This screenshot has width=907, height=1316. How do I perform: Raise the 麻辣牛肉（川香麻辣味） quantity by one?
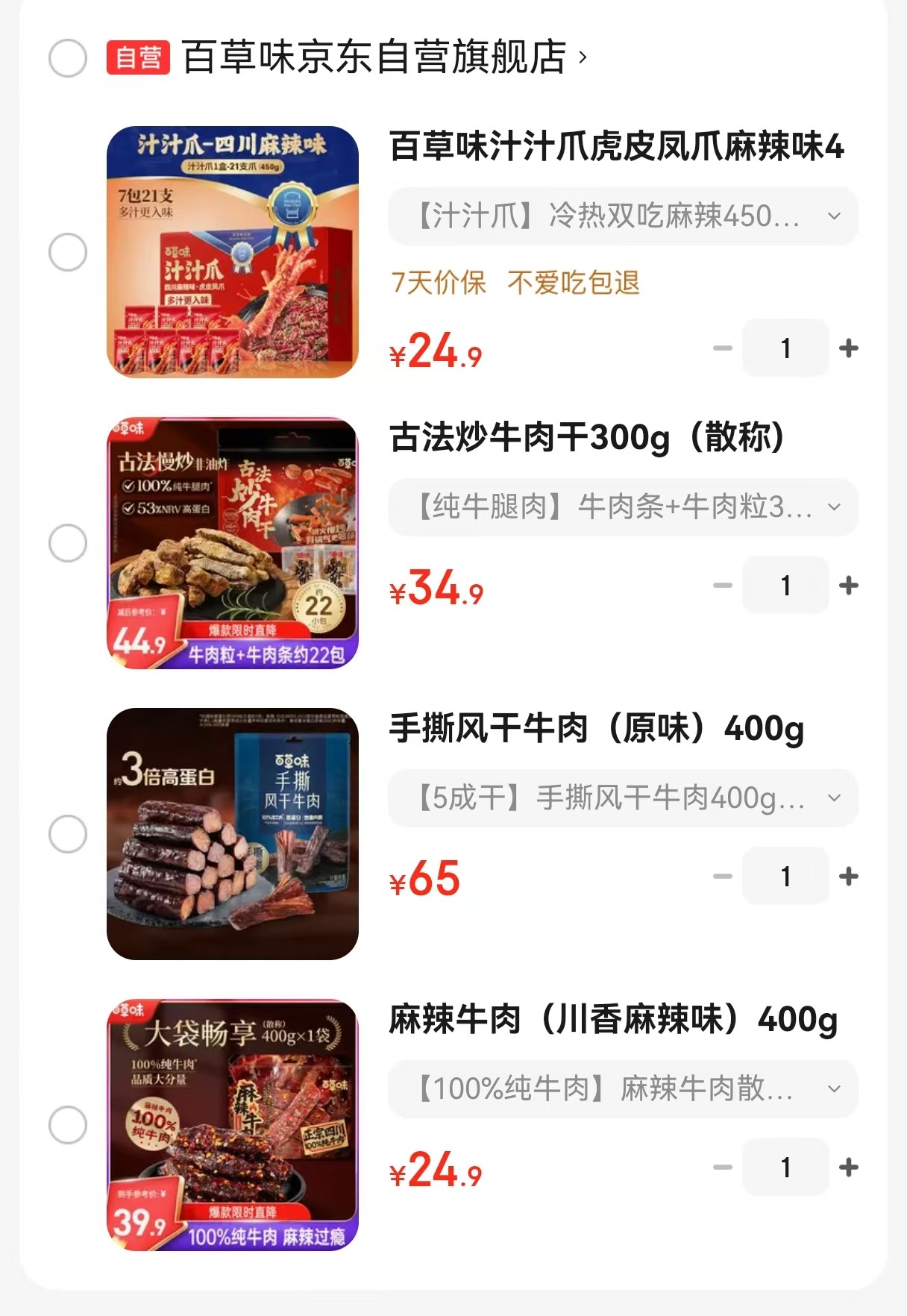click(848, 1168)
